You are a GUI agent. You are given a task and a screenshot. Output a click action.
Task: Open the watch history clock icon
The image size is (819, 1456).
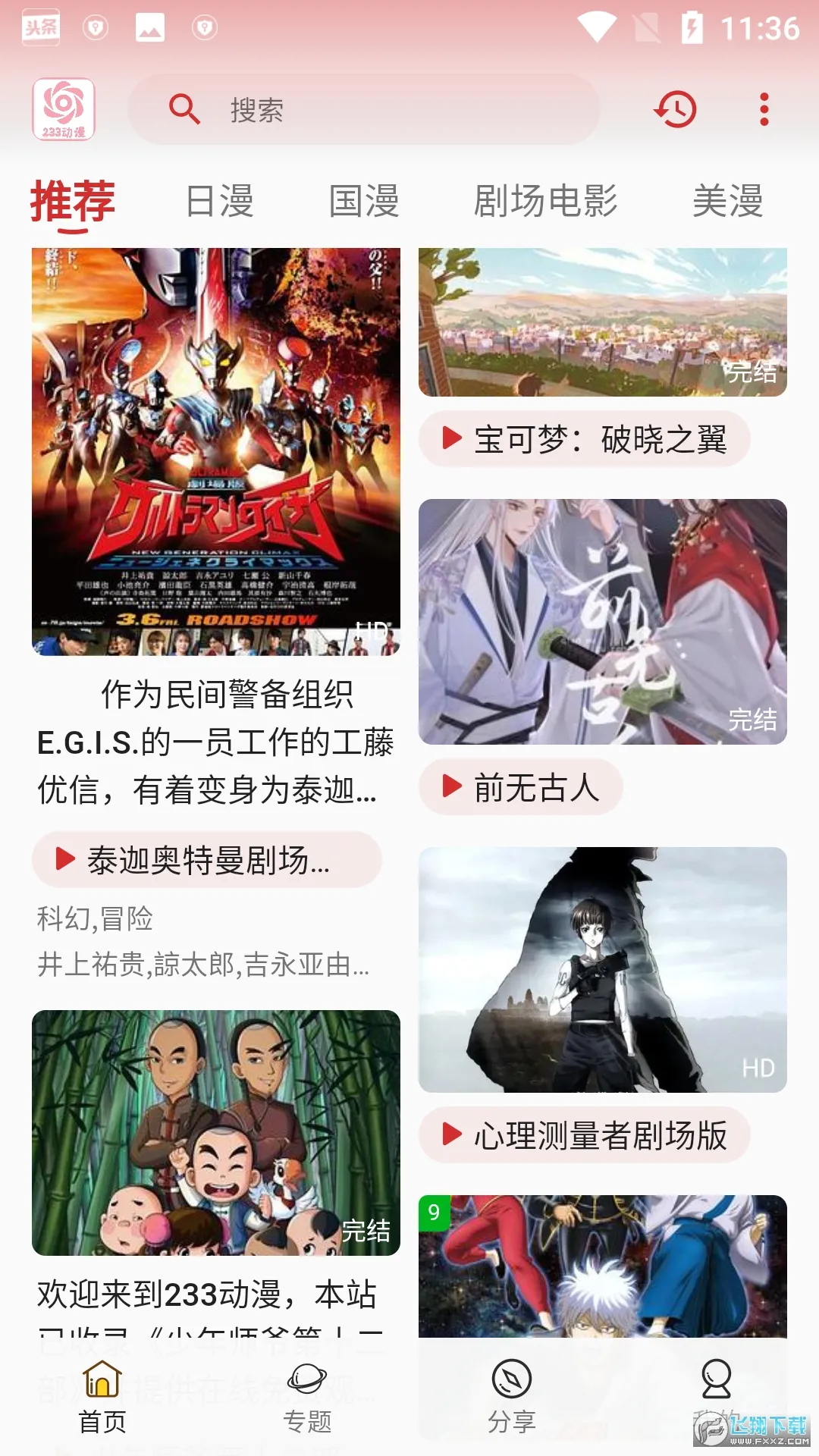coord(675,110)
